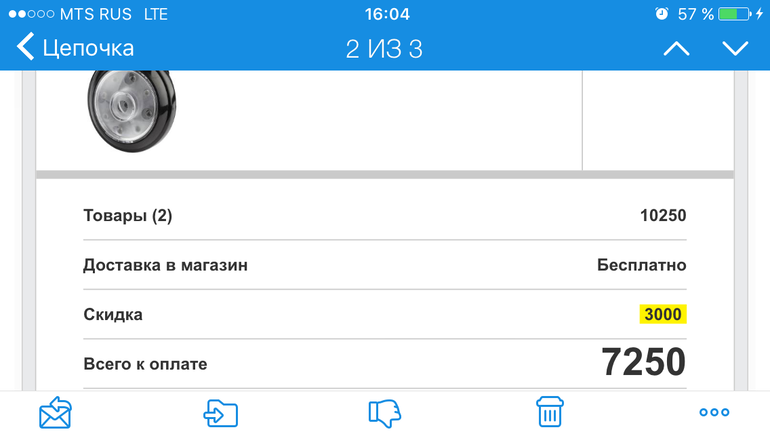Move the email to a folder
This screenshot has height=434, width=770.
point(218,412)
